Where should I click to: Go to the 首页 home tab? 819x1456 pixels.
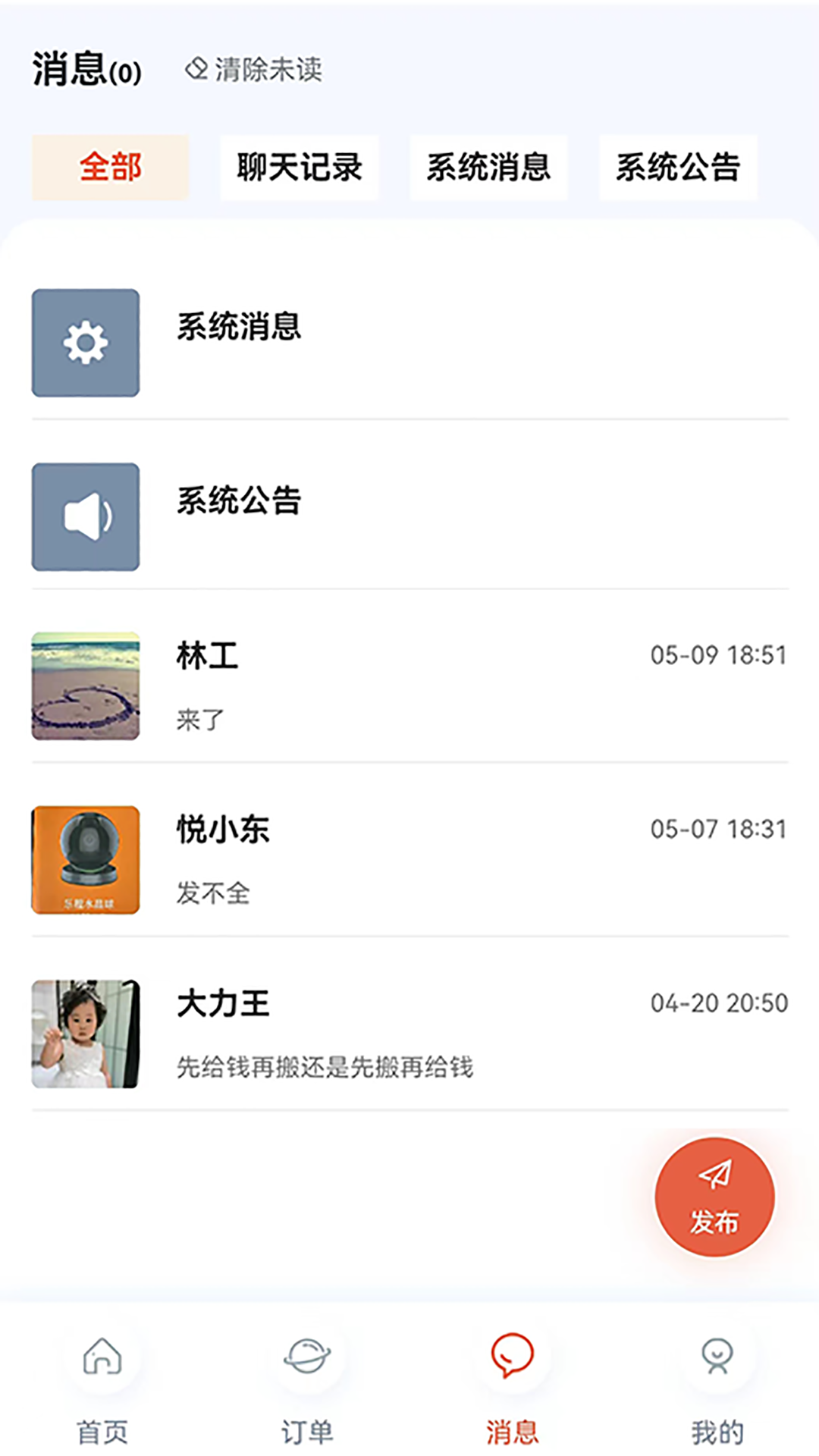click(x=102, y=1389)
